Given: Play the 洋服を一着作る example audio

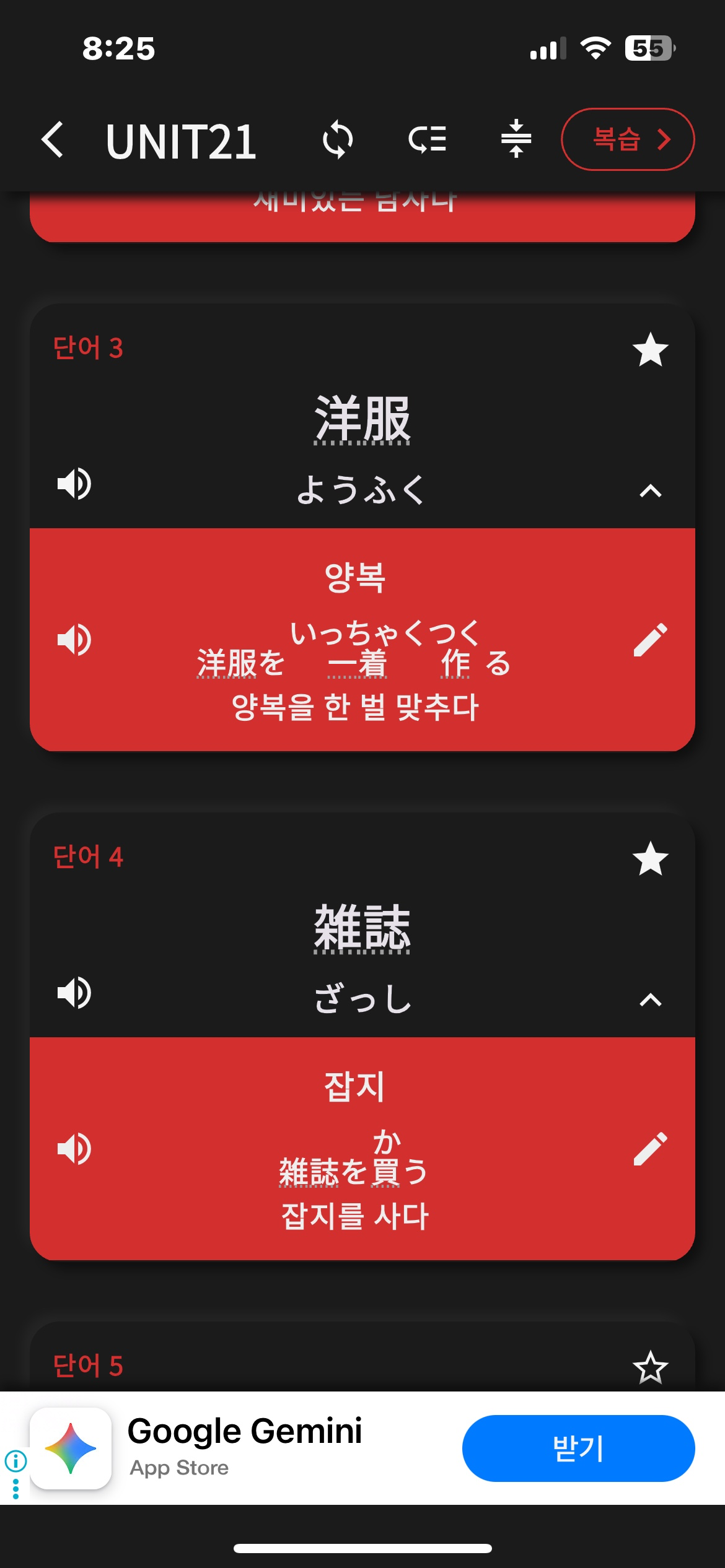Looking at the screenshot, I should pyautogui.click(x=74, y=640).
